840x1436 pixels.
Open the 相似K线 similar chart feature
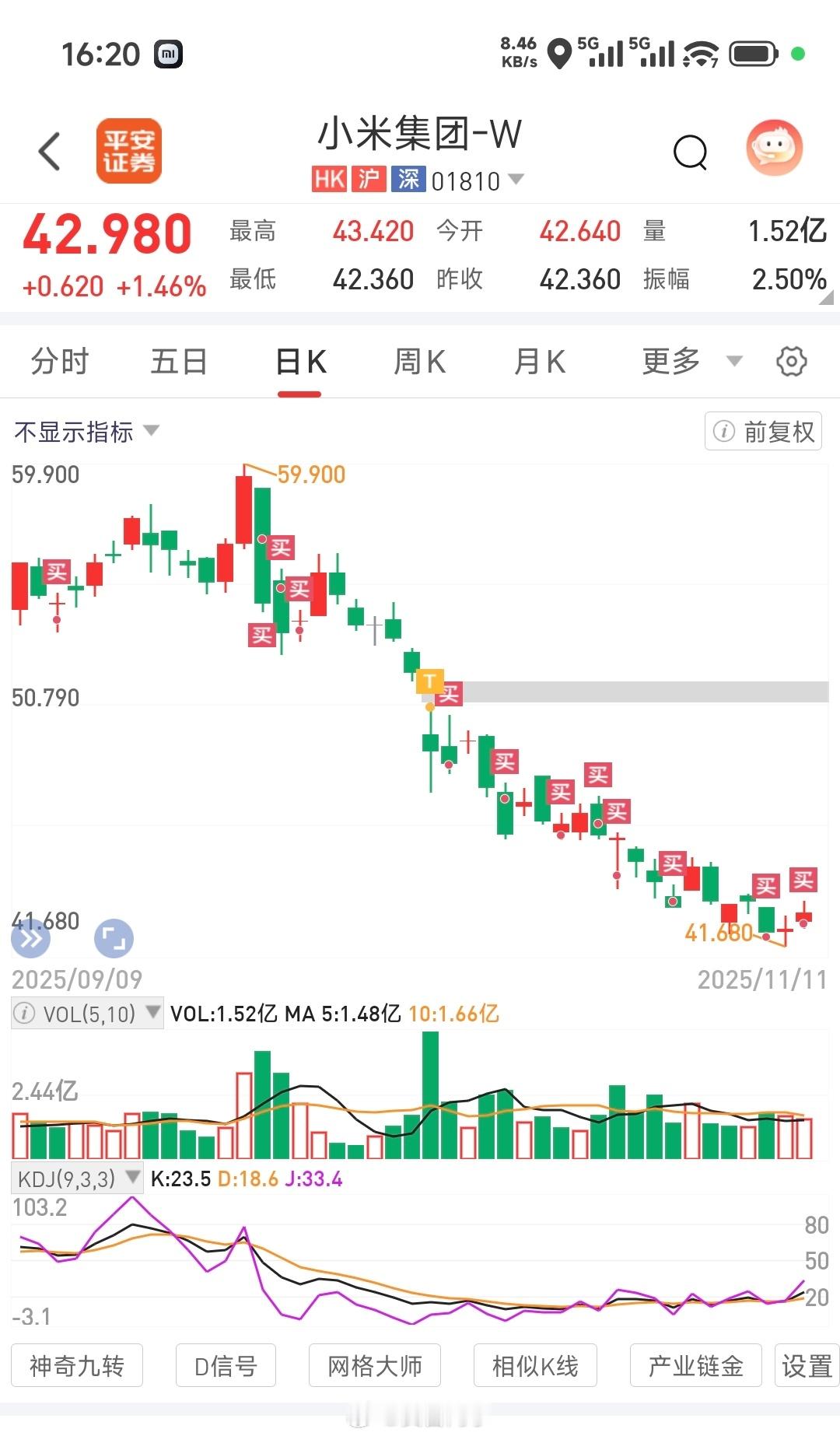pyautogui.click(x=534, y=1364)
